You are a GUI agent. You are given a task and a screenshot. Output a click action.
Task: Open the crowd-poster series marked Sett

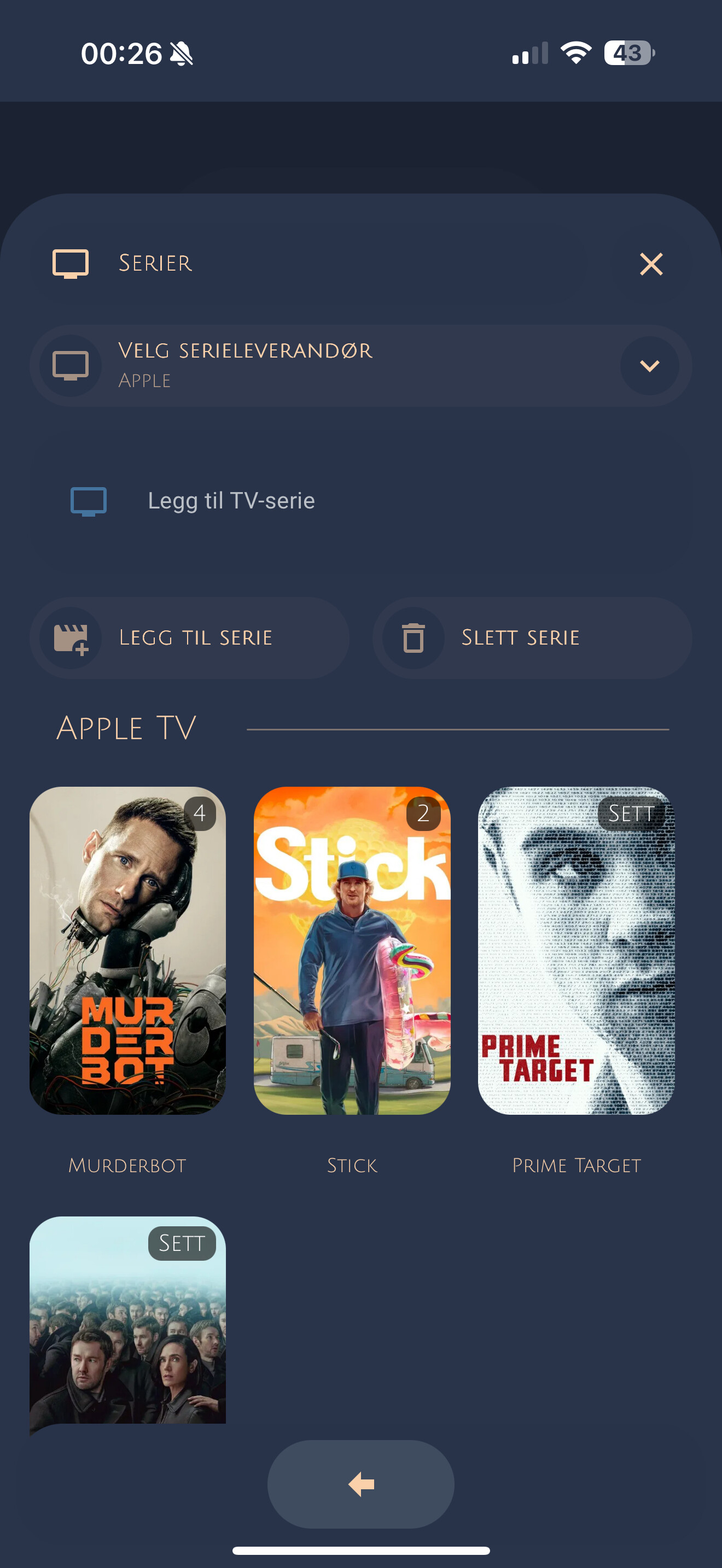tap(128, 1321)
